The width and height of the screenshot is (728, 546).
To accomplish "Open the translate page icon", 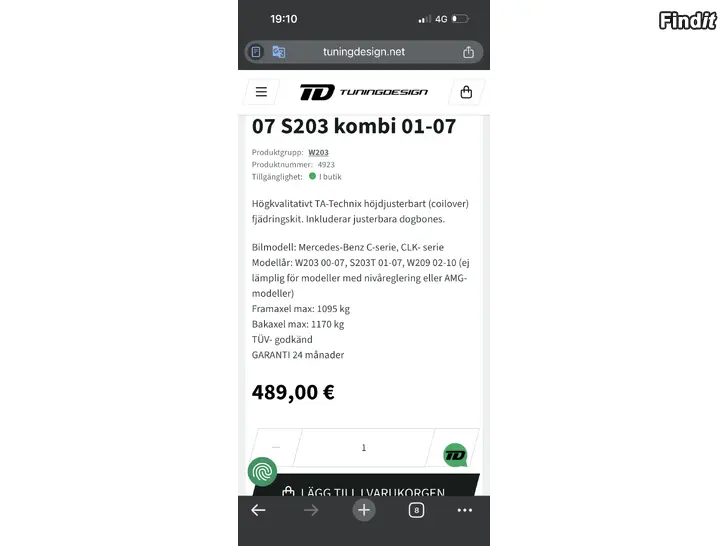I will point(279,52).
